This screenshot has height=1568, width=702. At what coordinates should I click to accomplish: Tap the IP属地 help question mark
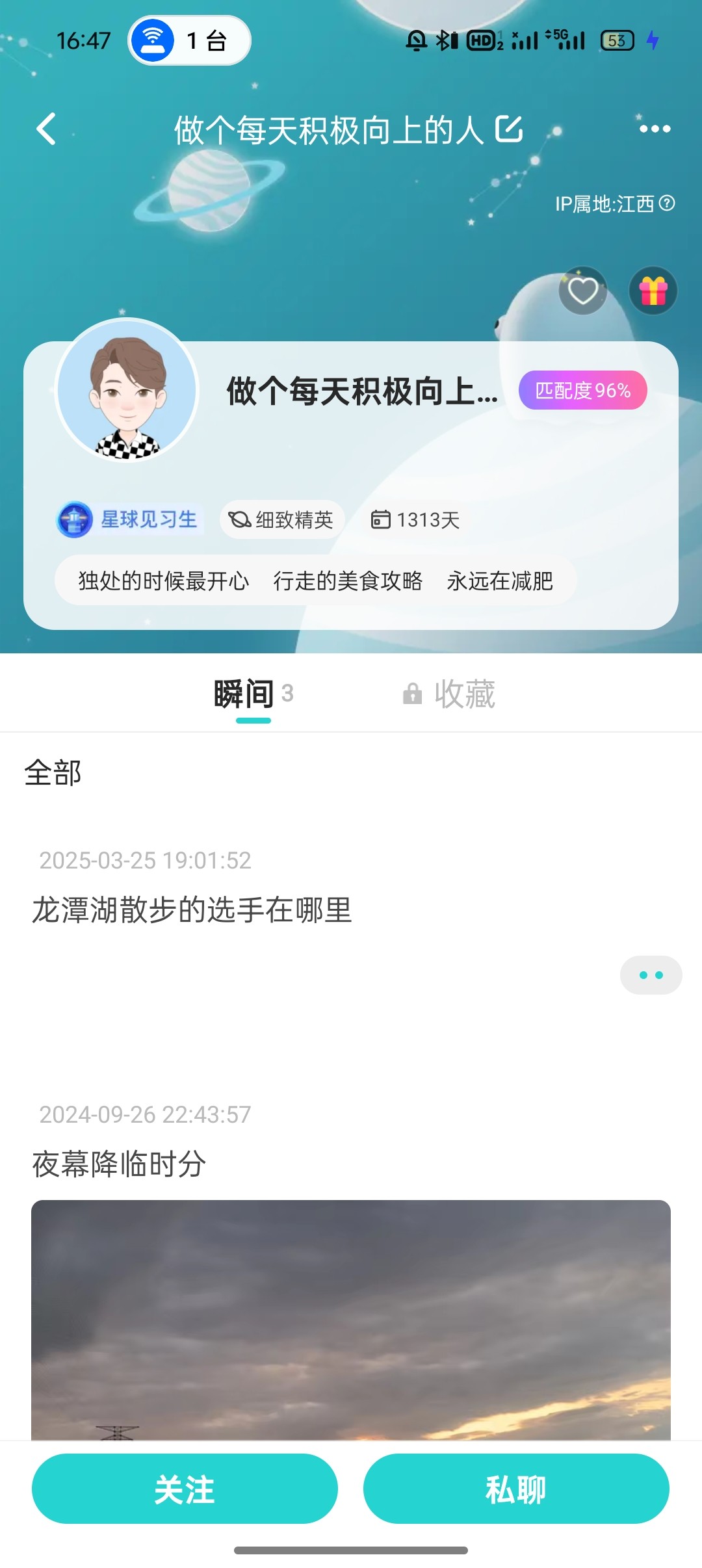pyautogui.click(x=667, y=203)
